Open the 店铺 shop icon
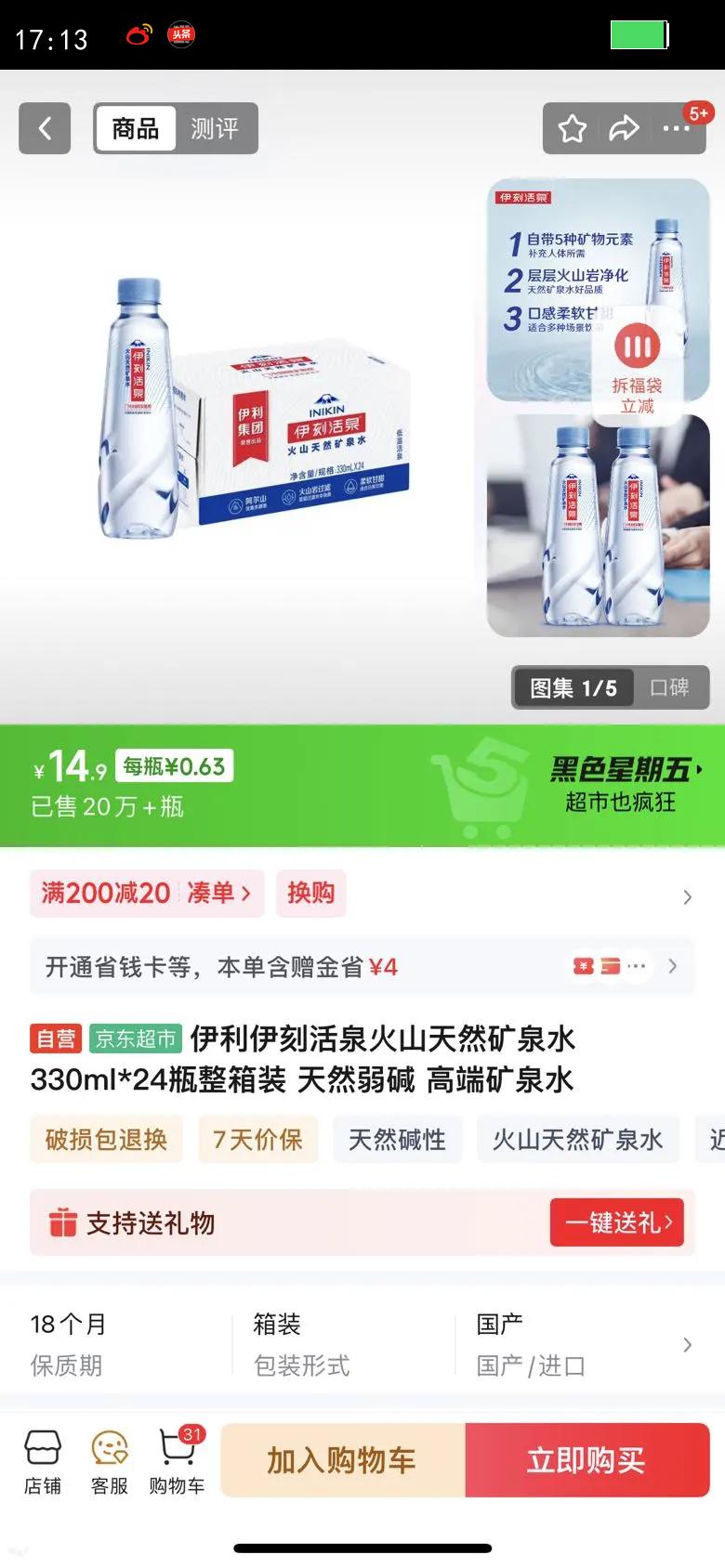Screen dimensions: 725x1568 coord(44,1458)
